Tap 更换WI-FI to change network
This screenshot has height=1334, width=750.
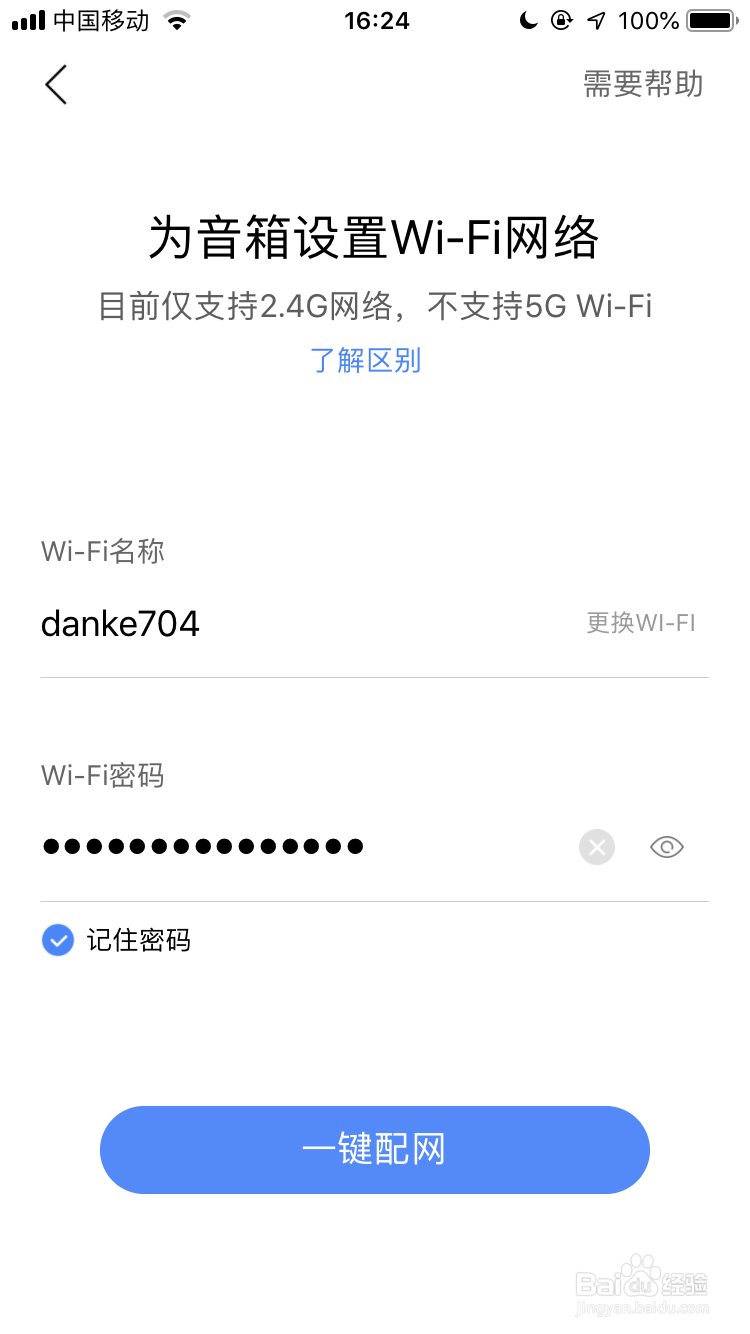tap(640, 623)
